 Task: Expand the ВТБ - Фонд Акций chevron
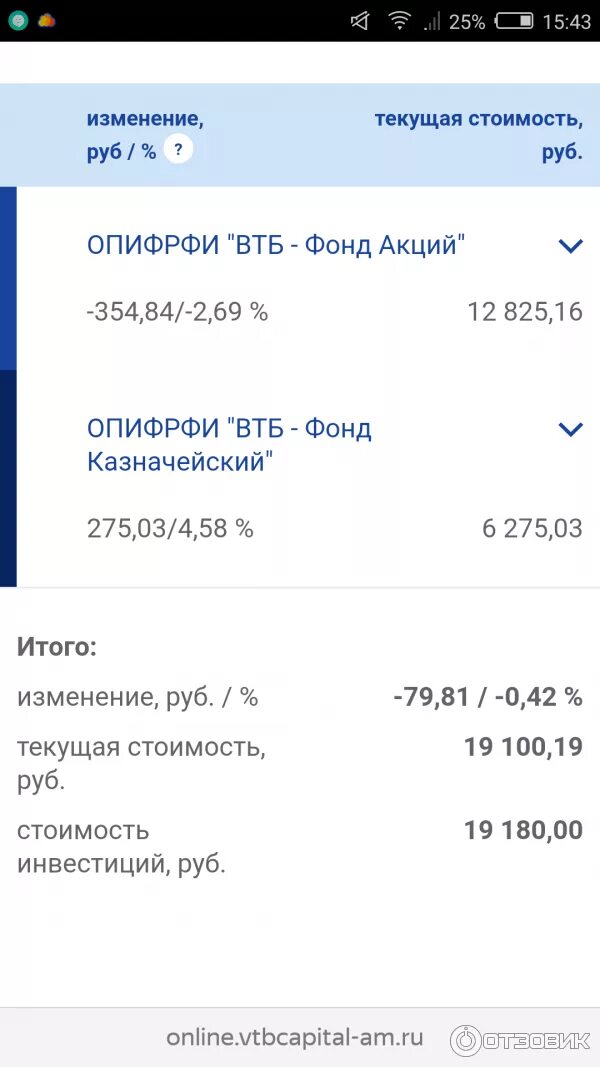tap(570, 246)
